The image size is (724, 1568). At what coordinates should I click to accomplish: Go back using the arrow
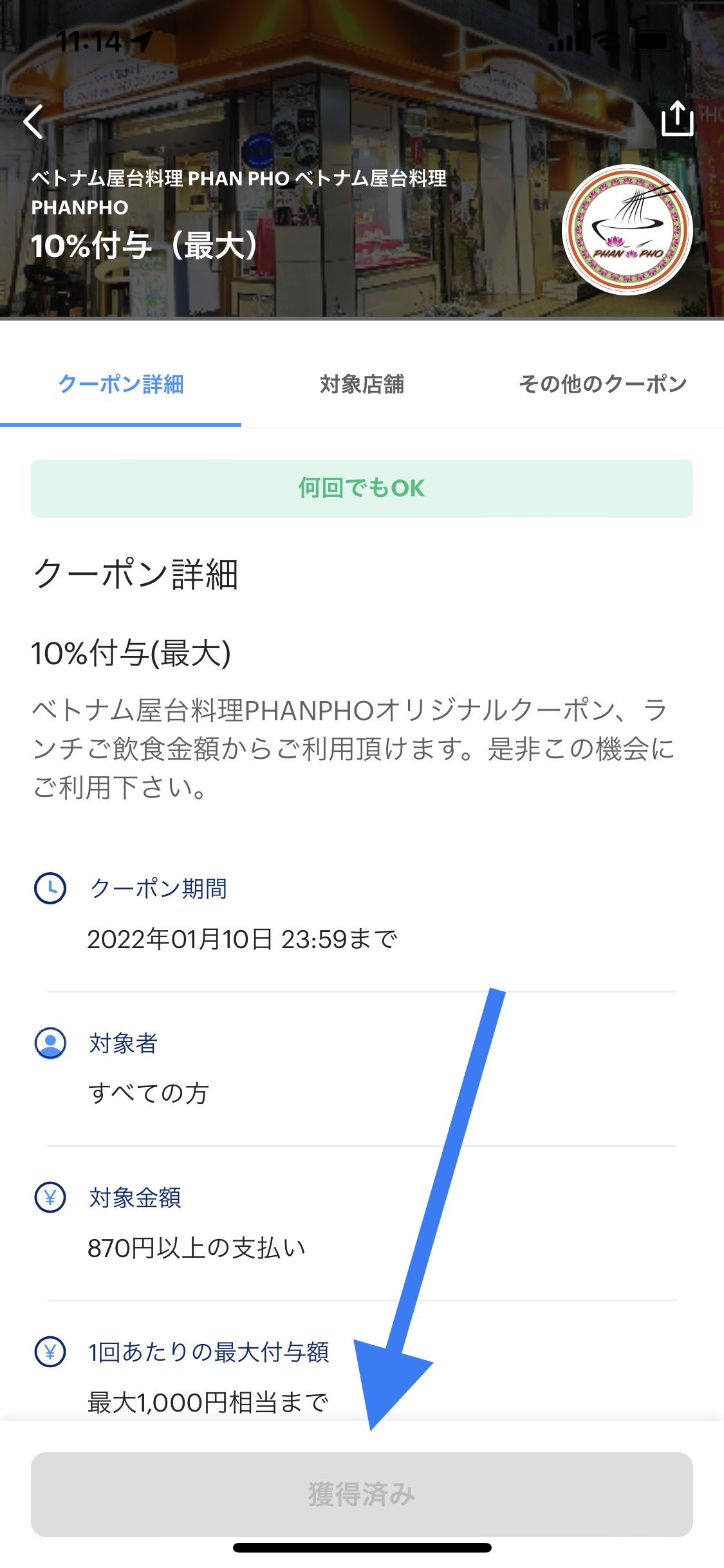33,122
